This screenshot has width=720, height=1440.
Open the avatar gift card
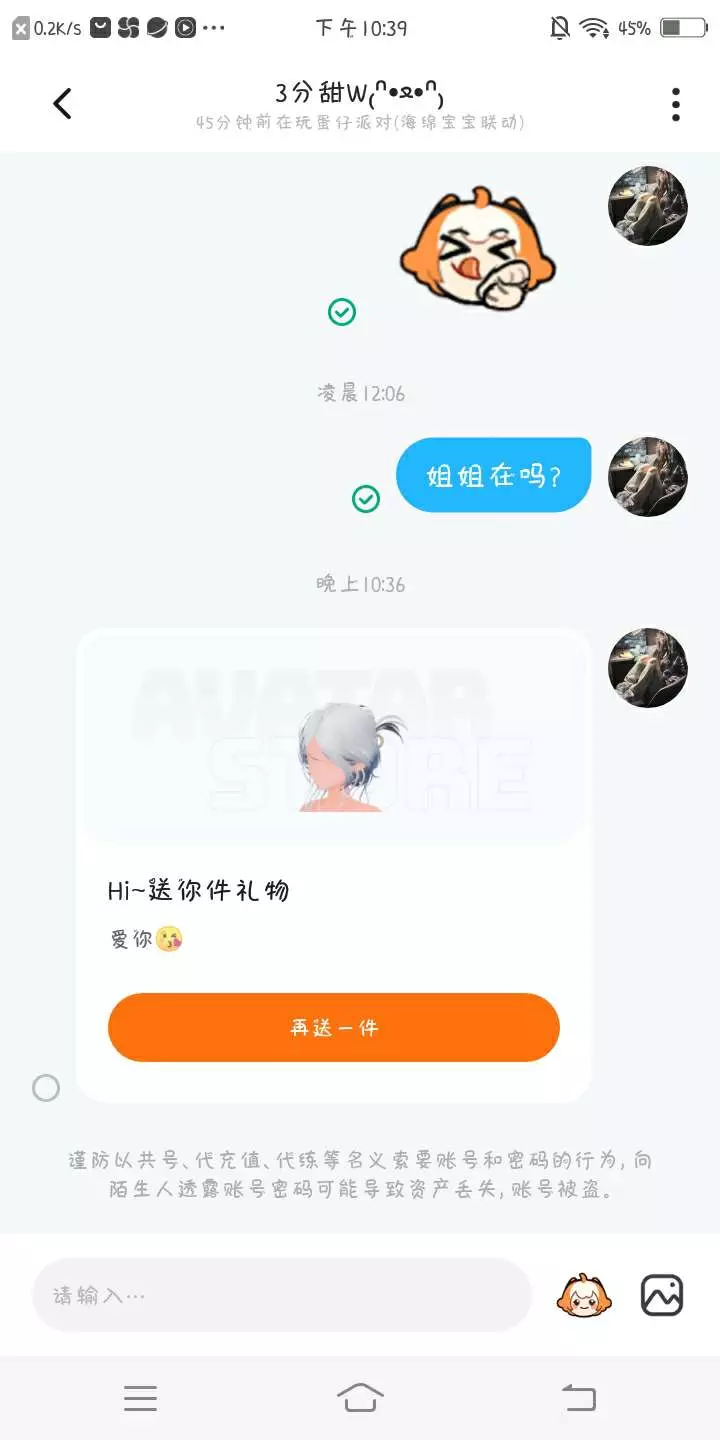(x=333, y=865)
